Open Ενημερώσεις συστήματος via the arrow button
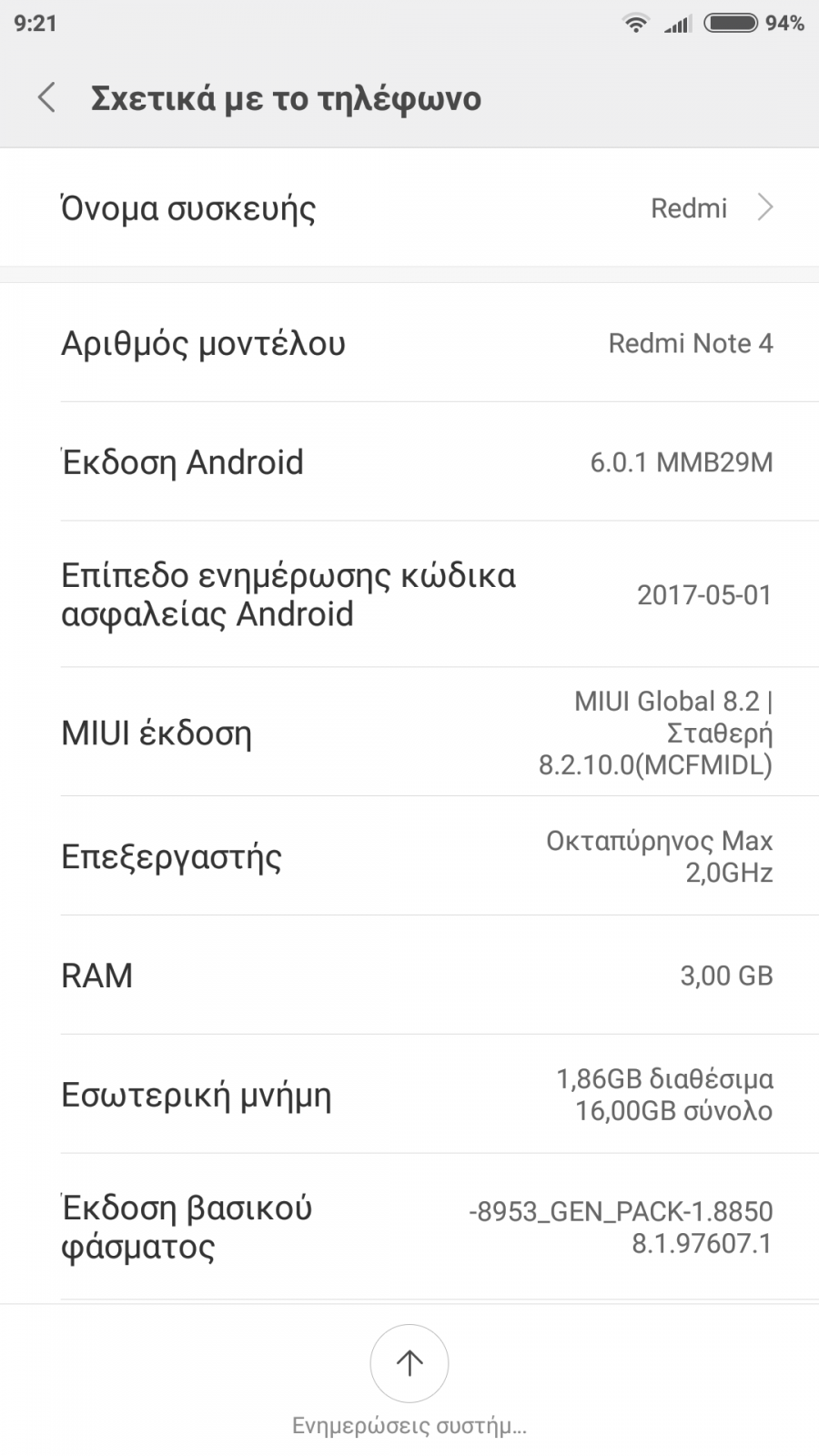Screen dimensions: 819x1456 [409, 1363]
